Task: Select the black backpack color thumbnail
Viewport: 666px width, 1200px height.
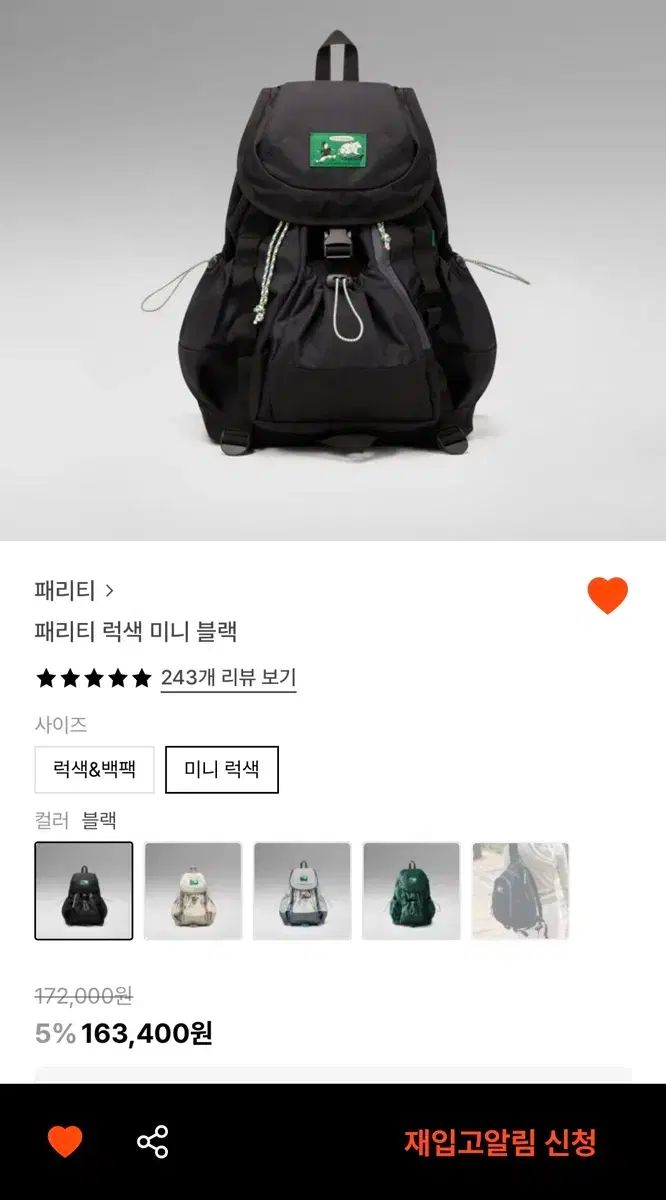Action: [x=84, y=890]
